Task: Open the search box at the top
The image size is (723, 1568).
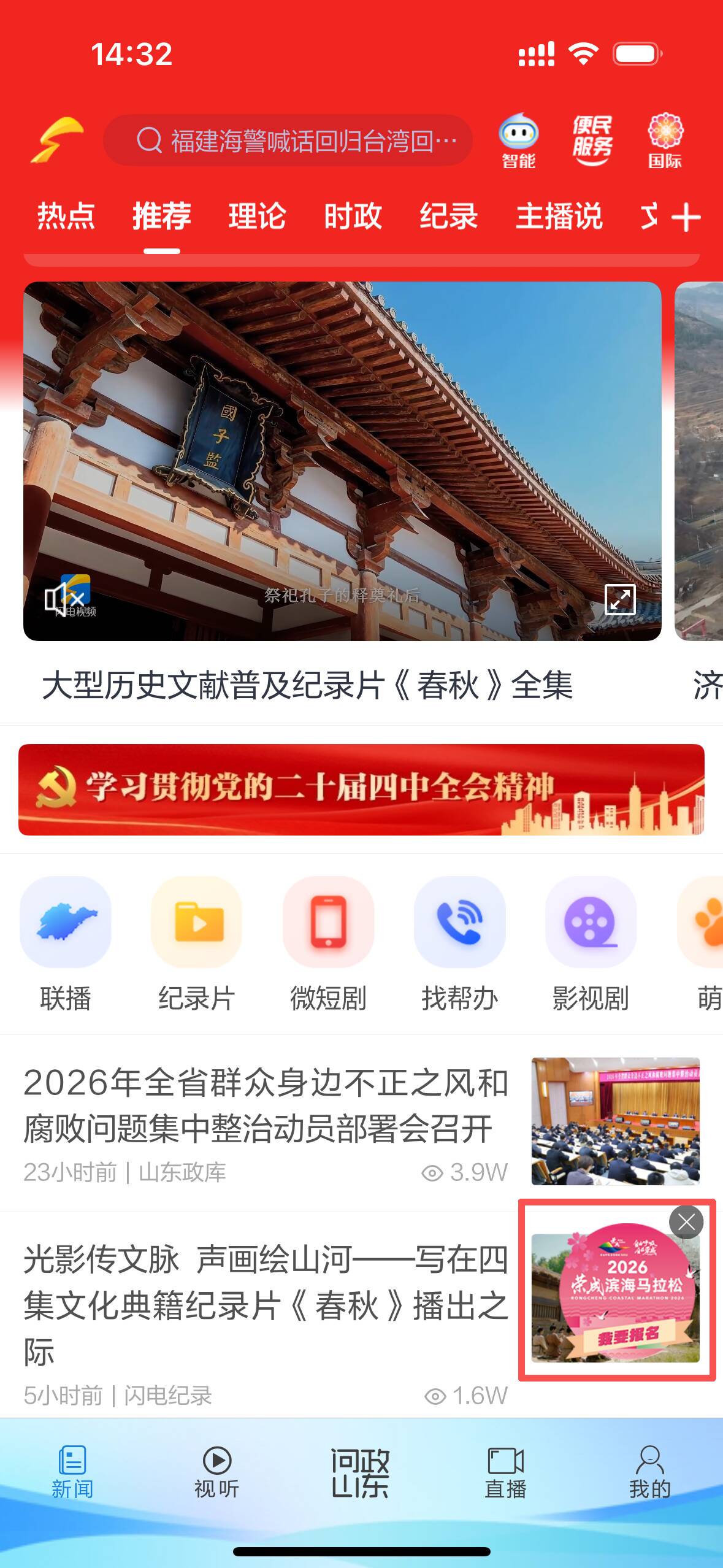Action: [288, 141]
